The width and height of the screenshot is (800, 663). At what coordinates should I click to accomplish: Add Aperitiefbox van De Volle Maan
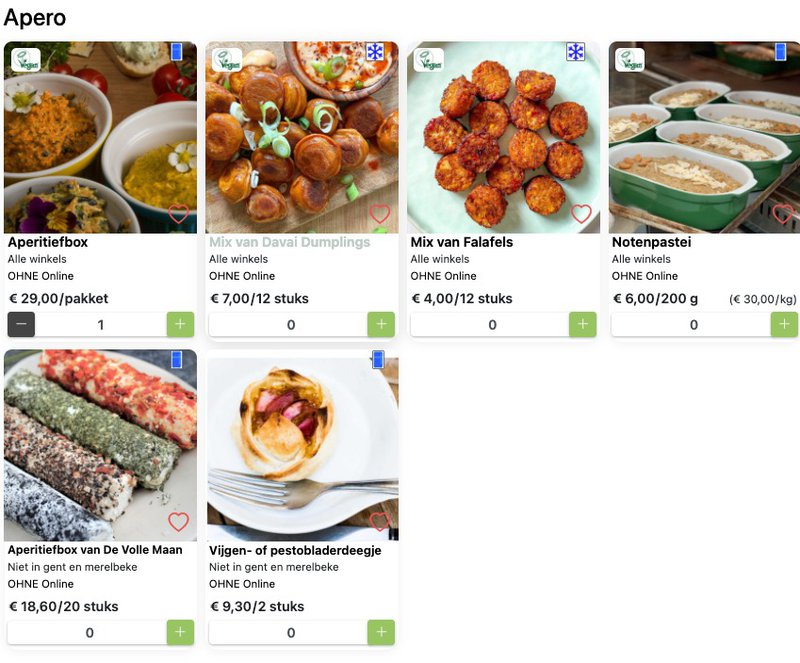pos(180,632)
